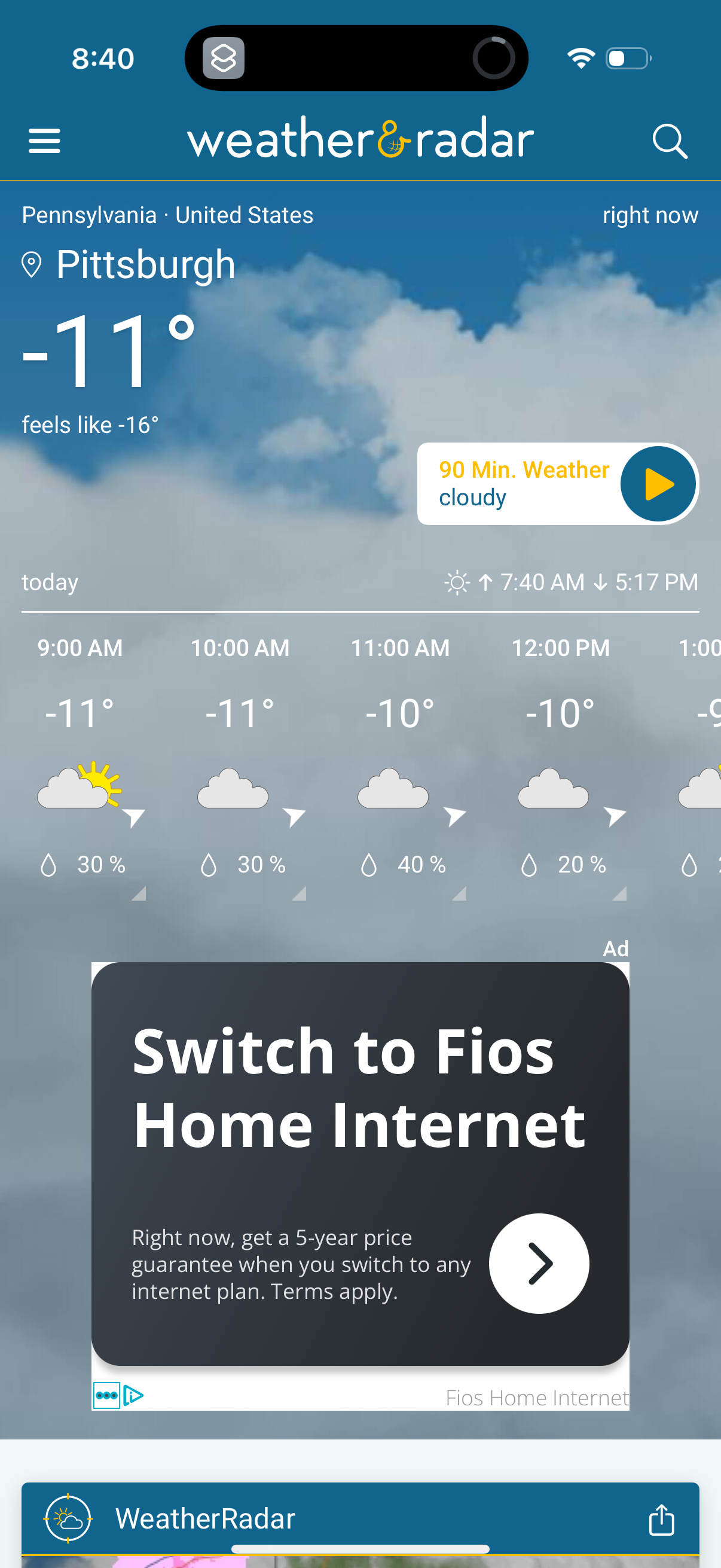Expand details for the 9:00 AM forecast
The height and width of the screenshot is (1568, 721).
139,894
